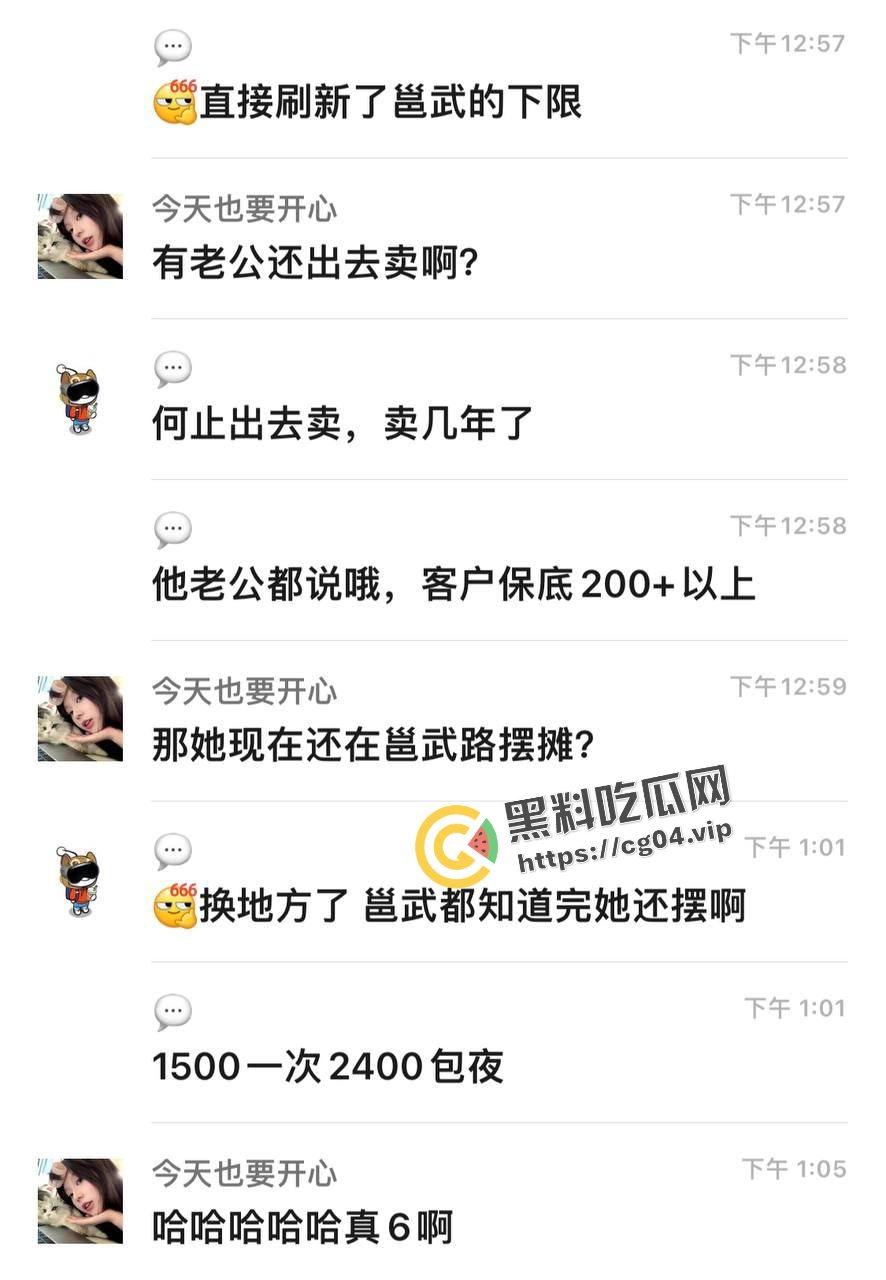
Task: Tap the avatar beside 那她现在还在邕武路摆摊 message
Action: click(x=80, y=718)
